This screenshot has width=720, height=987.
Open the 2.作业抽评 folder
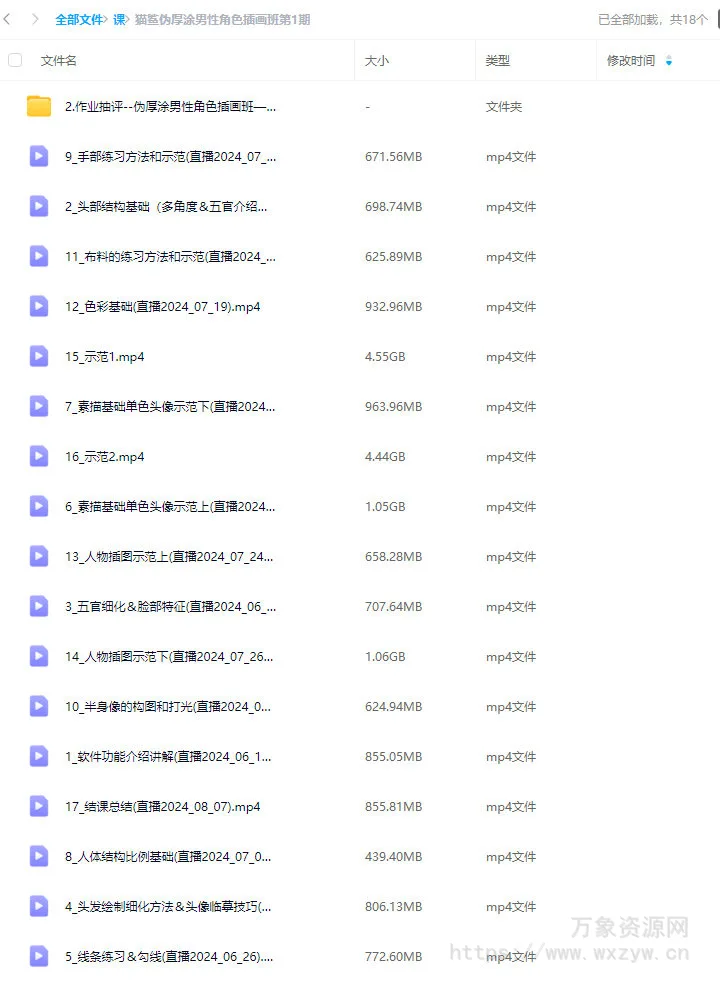point(171,107)
